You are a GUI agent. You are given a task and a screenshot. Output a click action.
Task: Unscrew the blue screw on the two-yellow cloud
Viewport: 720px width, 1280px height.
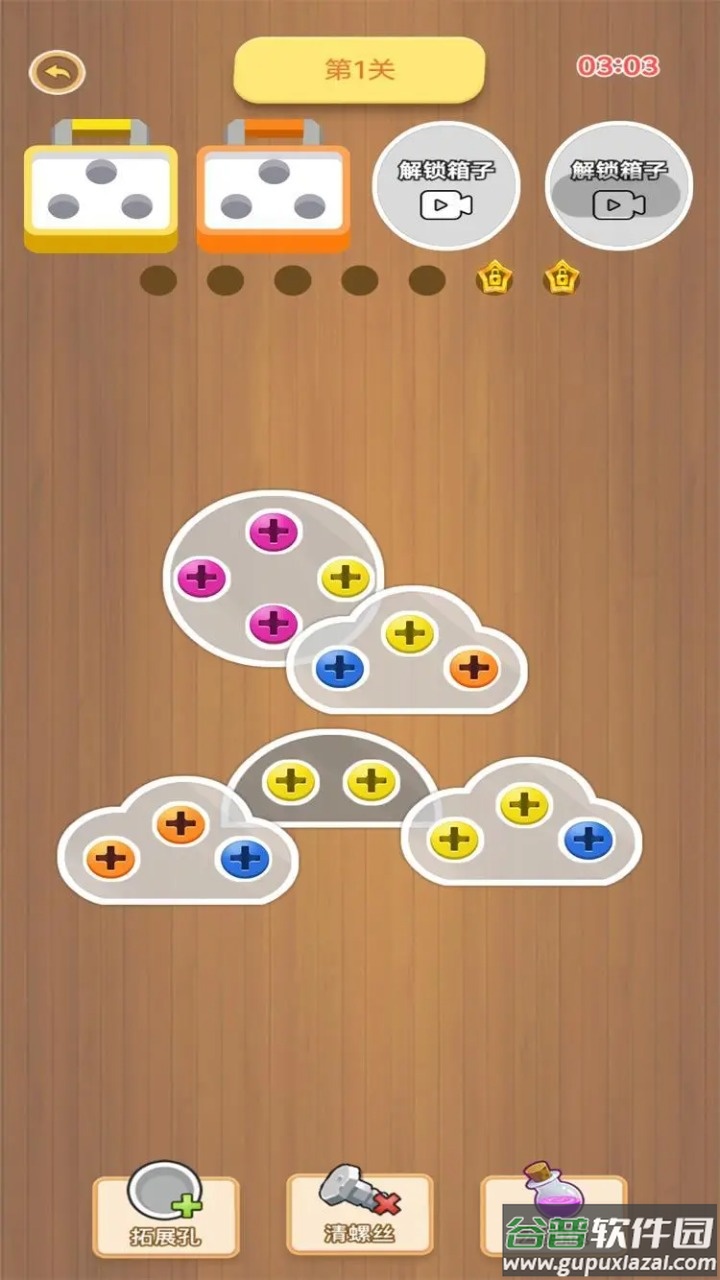point(588,840)
